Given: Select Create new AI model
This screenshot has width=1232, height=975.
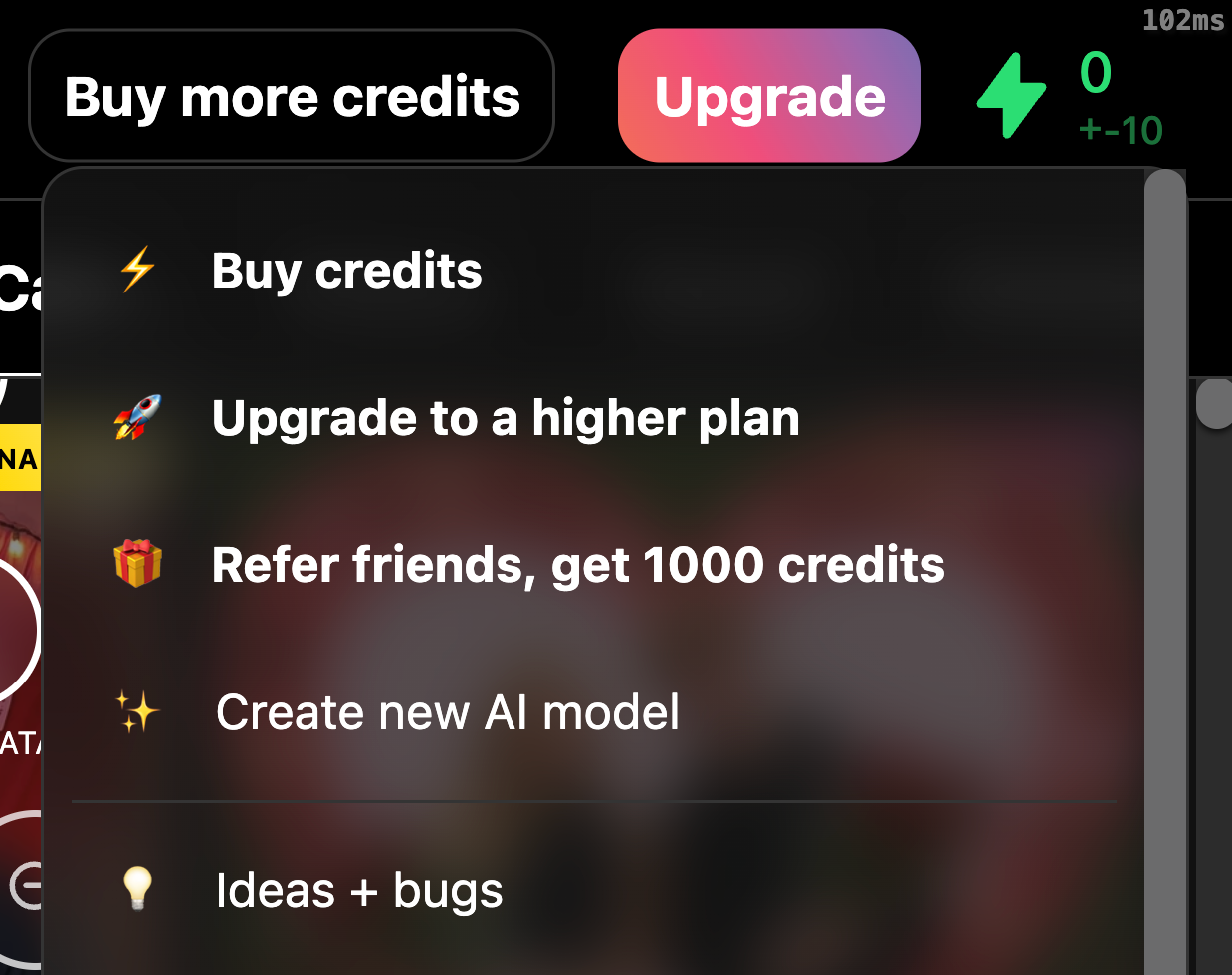Looking at the screenshot, I should 448,712.
